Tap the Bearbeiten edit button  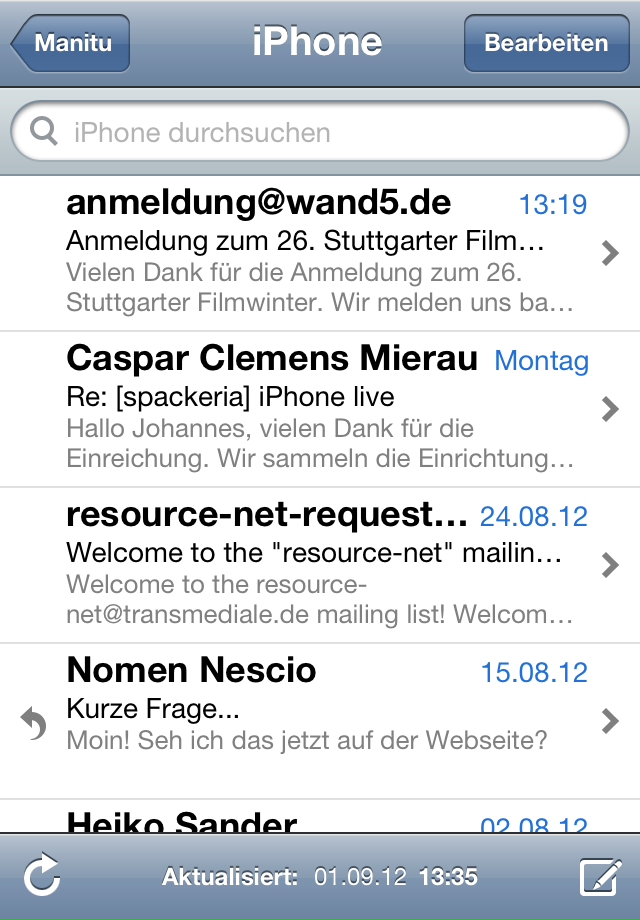point(546,44)
